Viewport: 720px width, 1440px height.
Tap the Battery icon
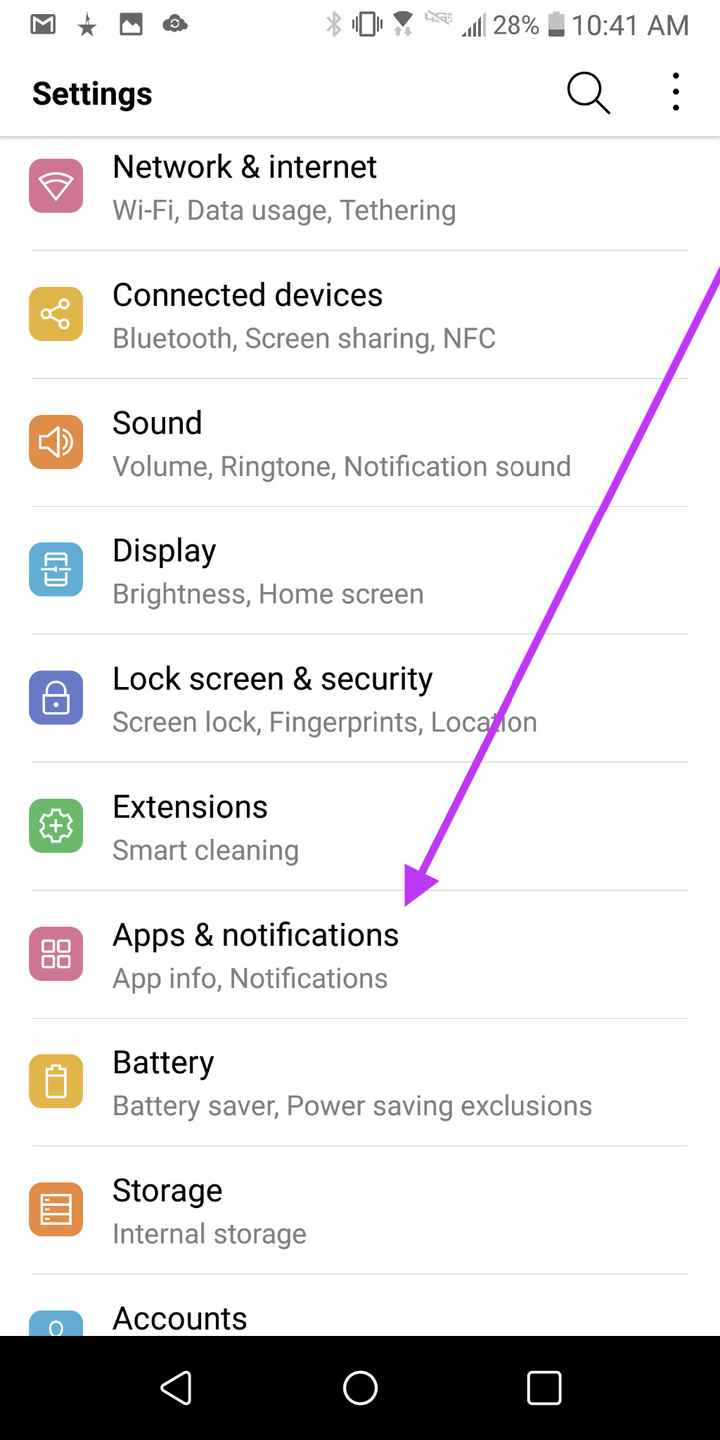(56, 1082)
